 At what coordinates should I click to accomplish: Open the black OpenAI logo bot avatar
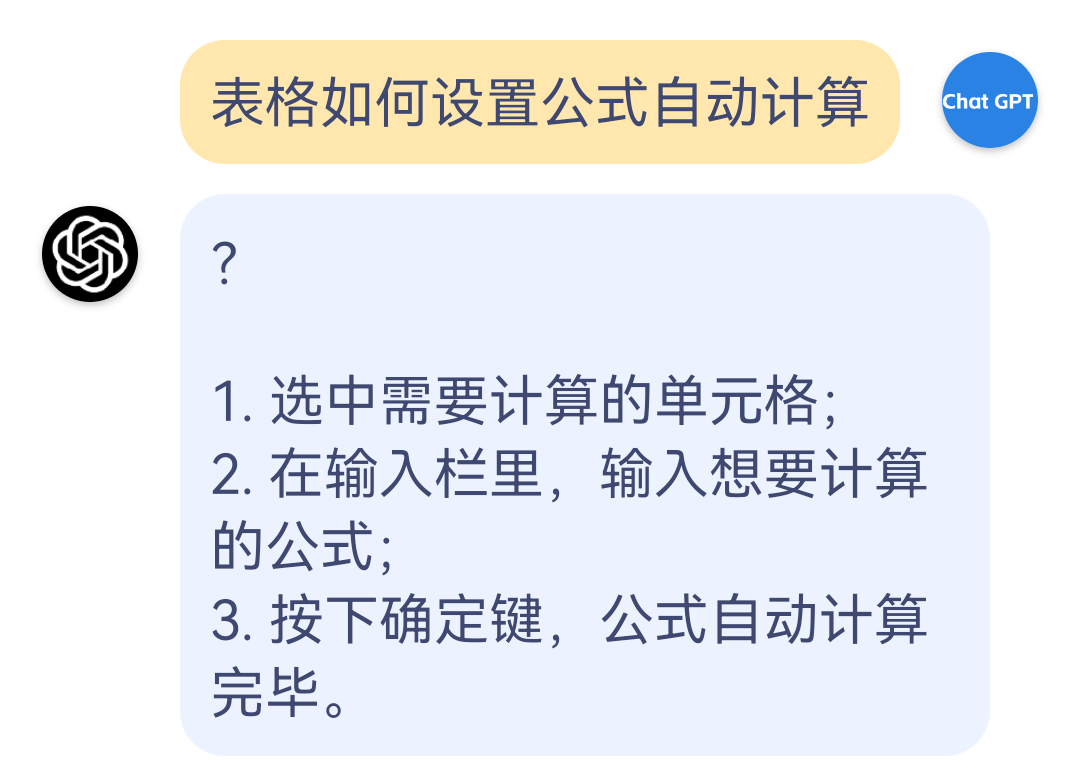[90, 253]
